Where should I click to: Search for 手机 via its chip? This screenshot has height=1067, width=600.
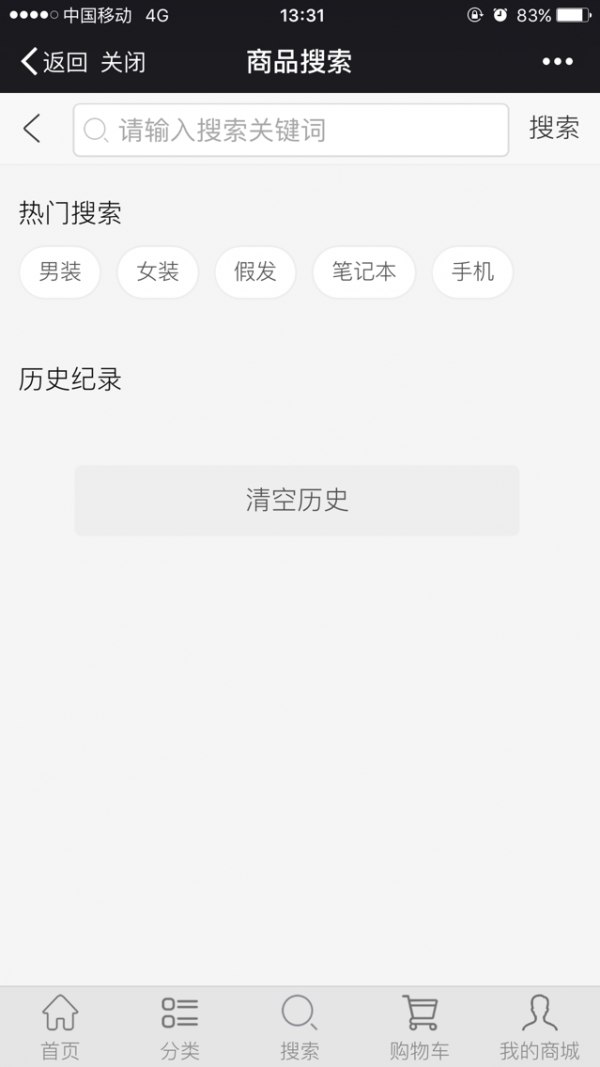pos(472,272)
